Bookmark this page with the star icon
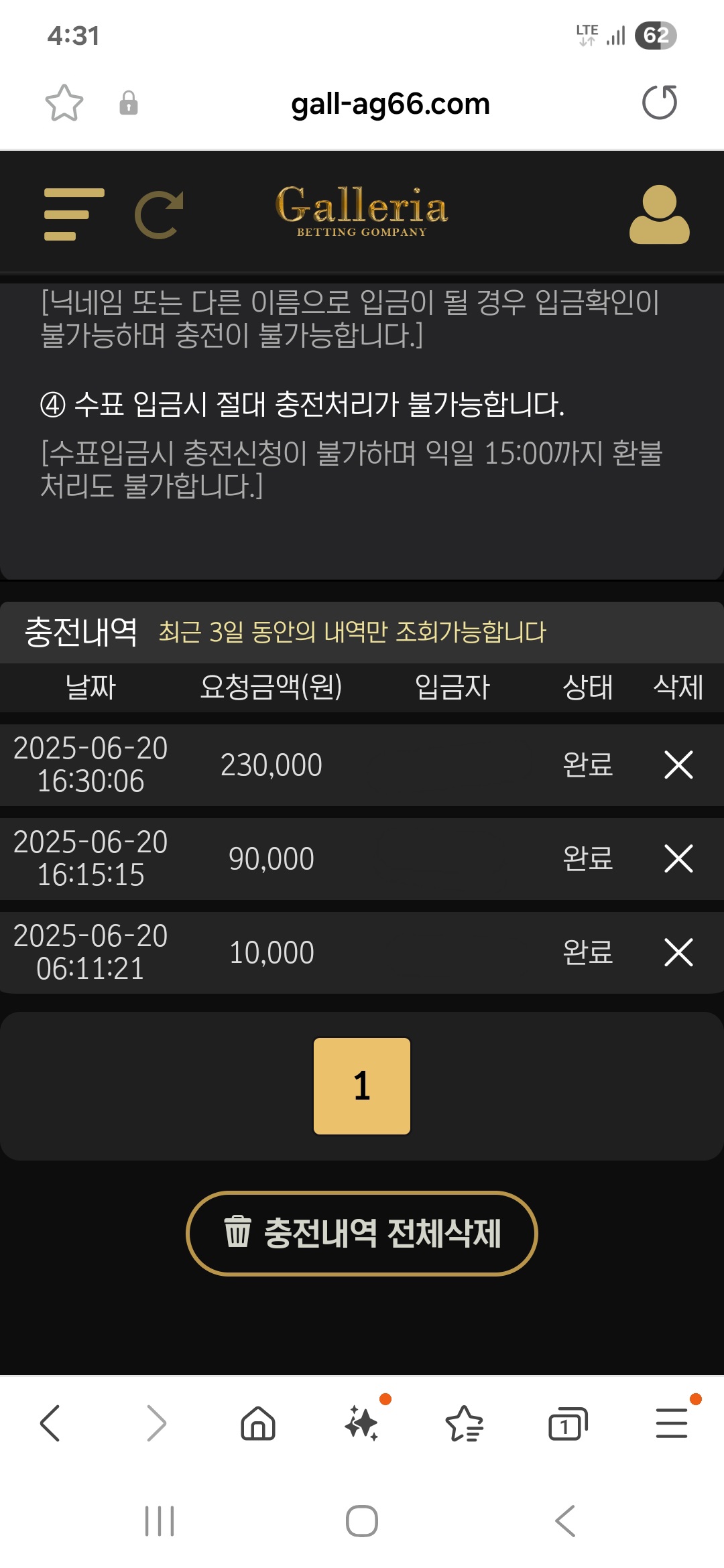The image size is (724, 1568). pos(64,103)
